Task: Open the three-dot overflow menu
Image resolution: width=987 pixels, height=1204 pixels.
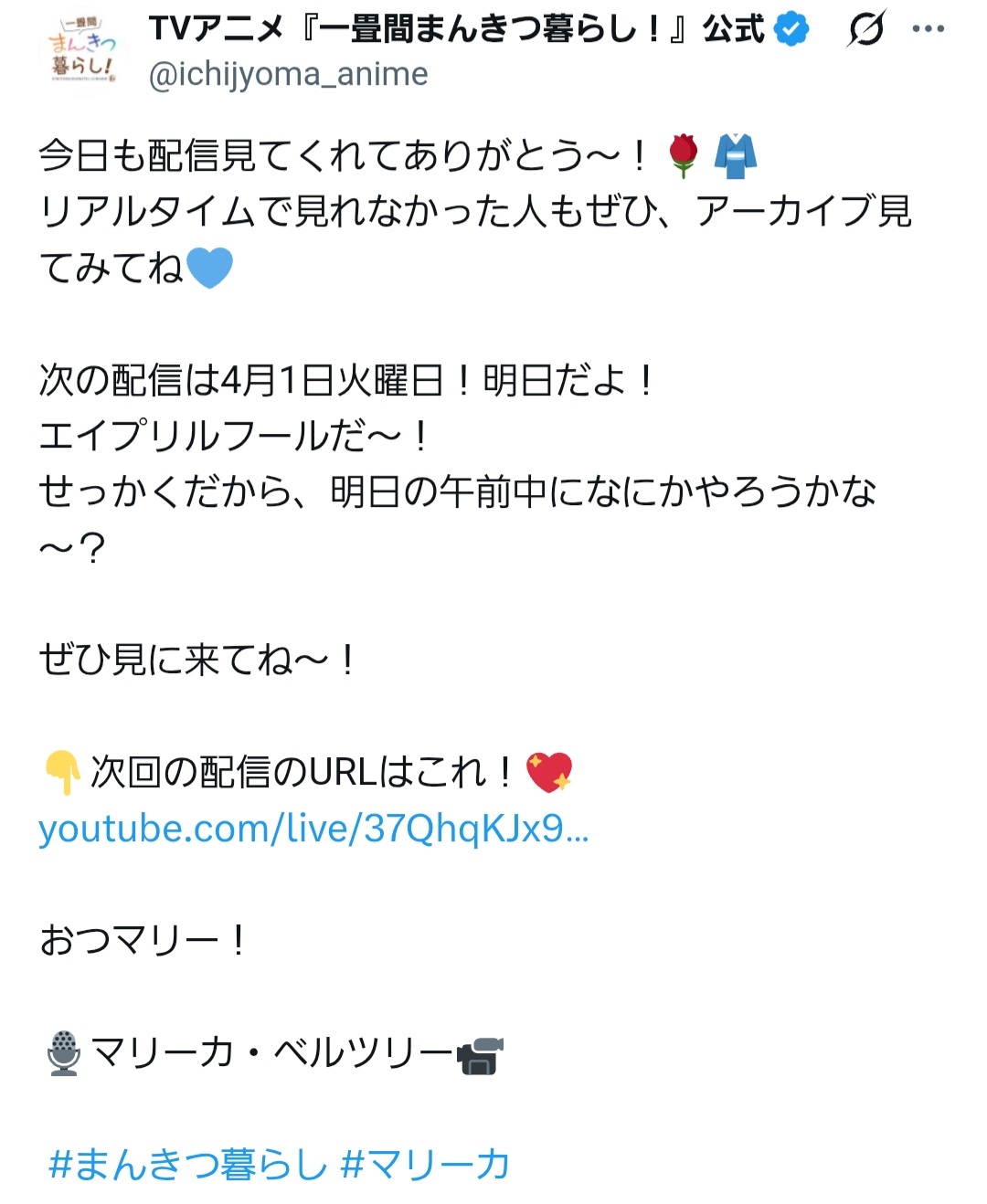Action: [x=929, y=29]
